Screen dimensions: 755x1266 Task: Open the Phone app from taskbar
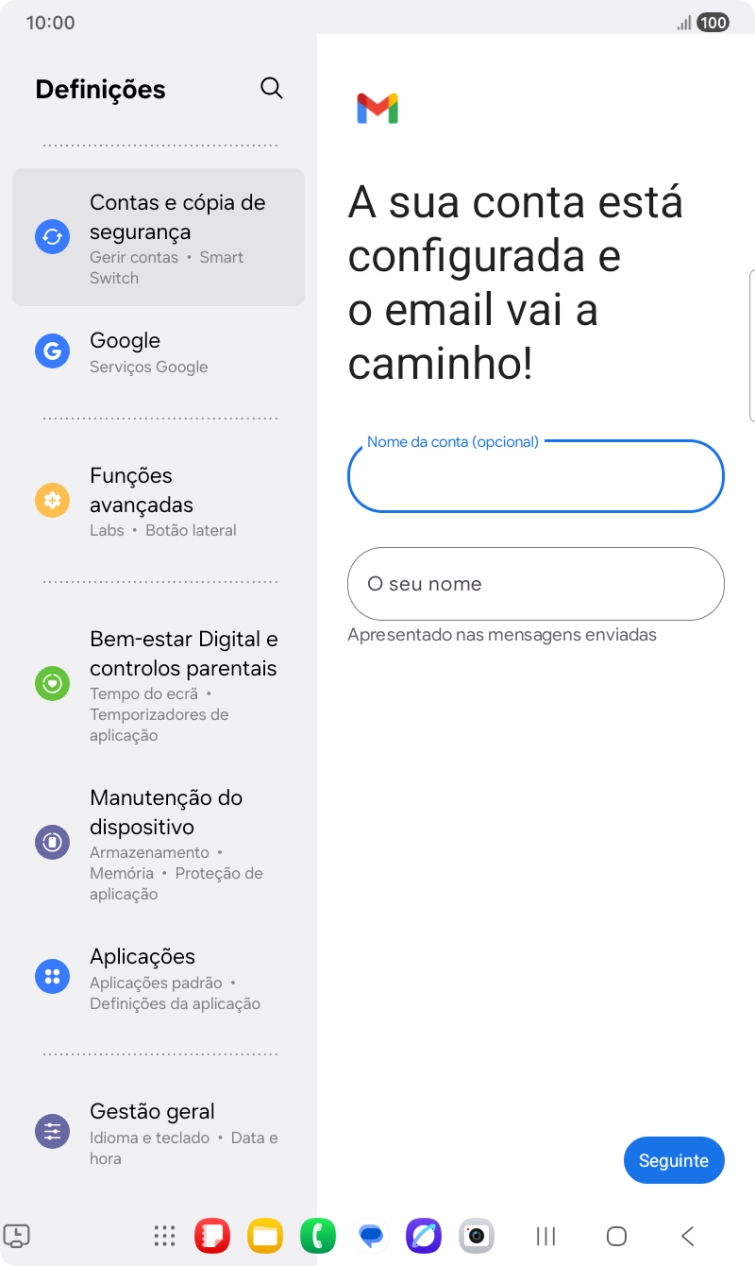click(318, 1236)
